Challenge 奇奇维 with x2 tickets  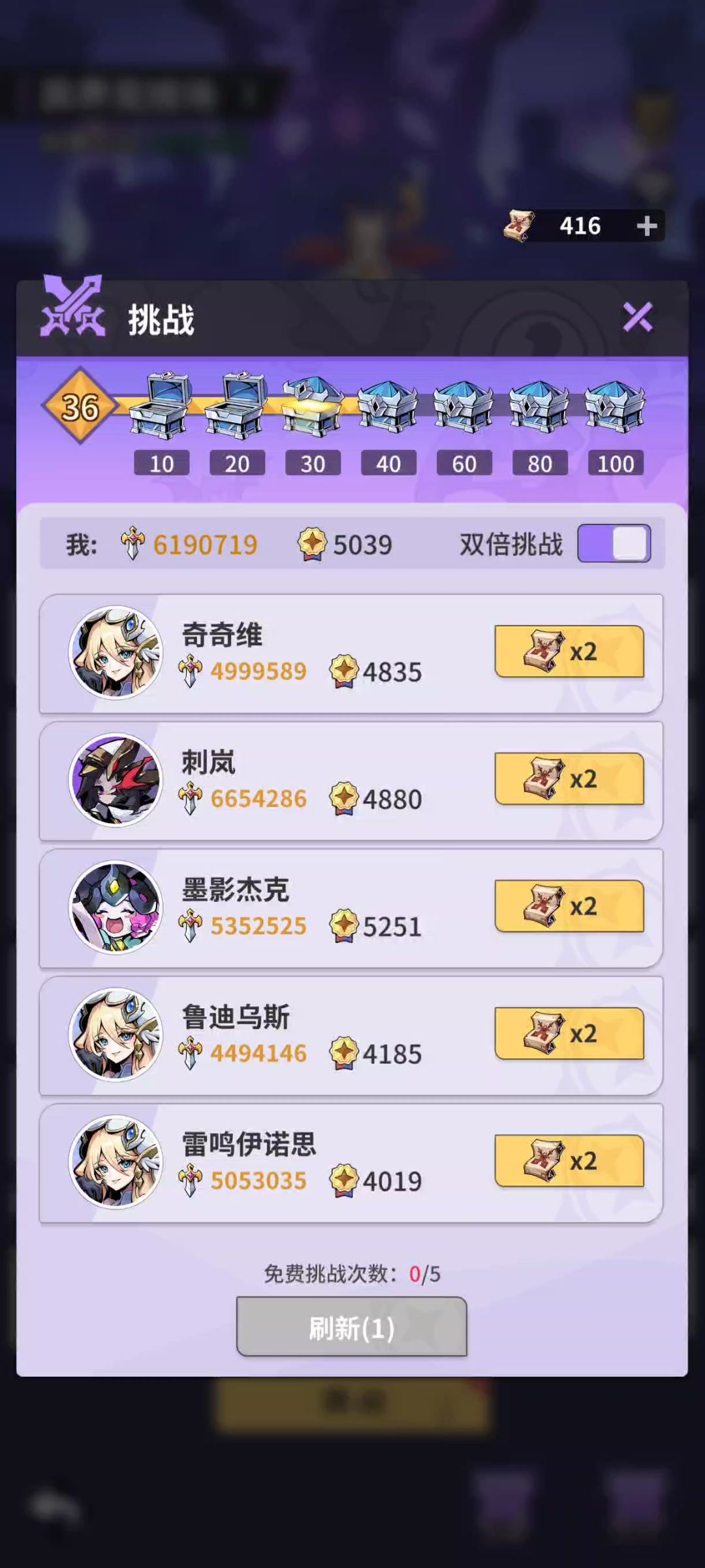click(x=569, y=651)
